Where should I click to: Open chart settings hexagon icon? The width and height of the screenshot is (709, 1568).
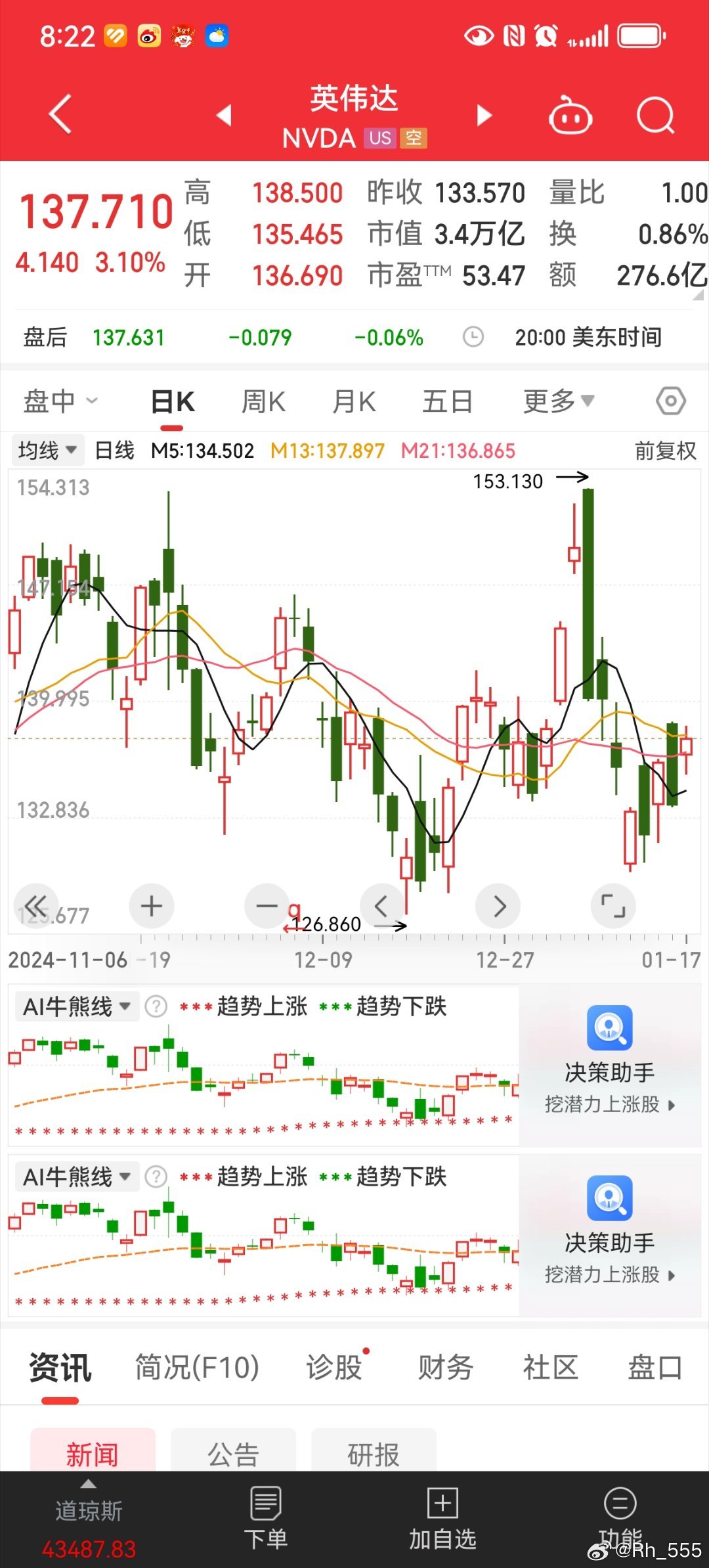click(x=671, y=401)
